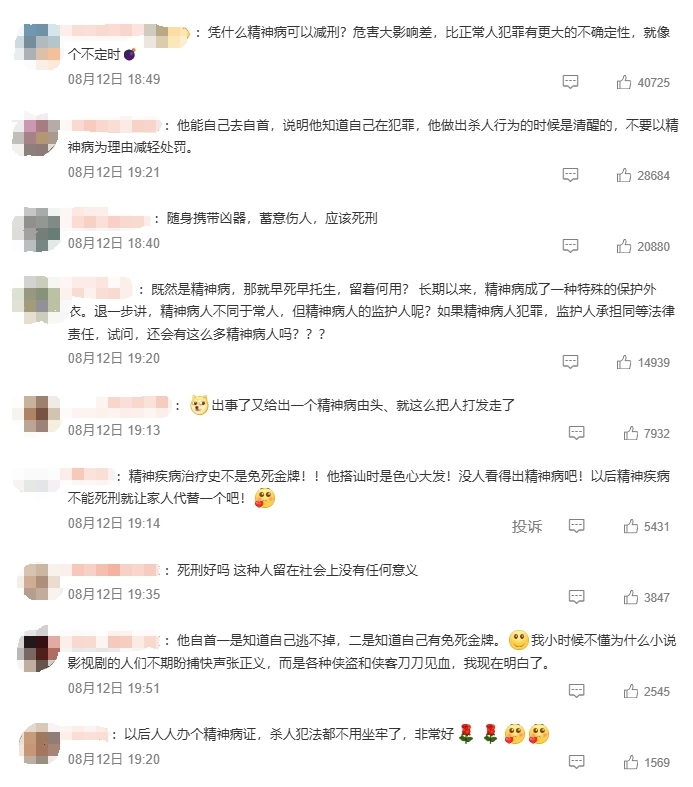
Task: Like the comment with 1569 likes
Action: (631, 762)
